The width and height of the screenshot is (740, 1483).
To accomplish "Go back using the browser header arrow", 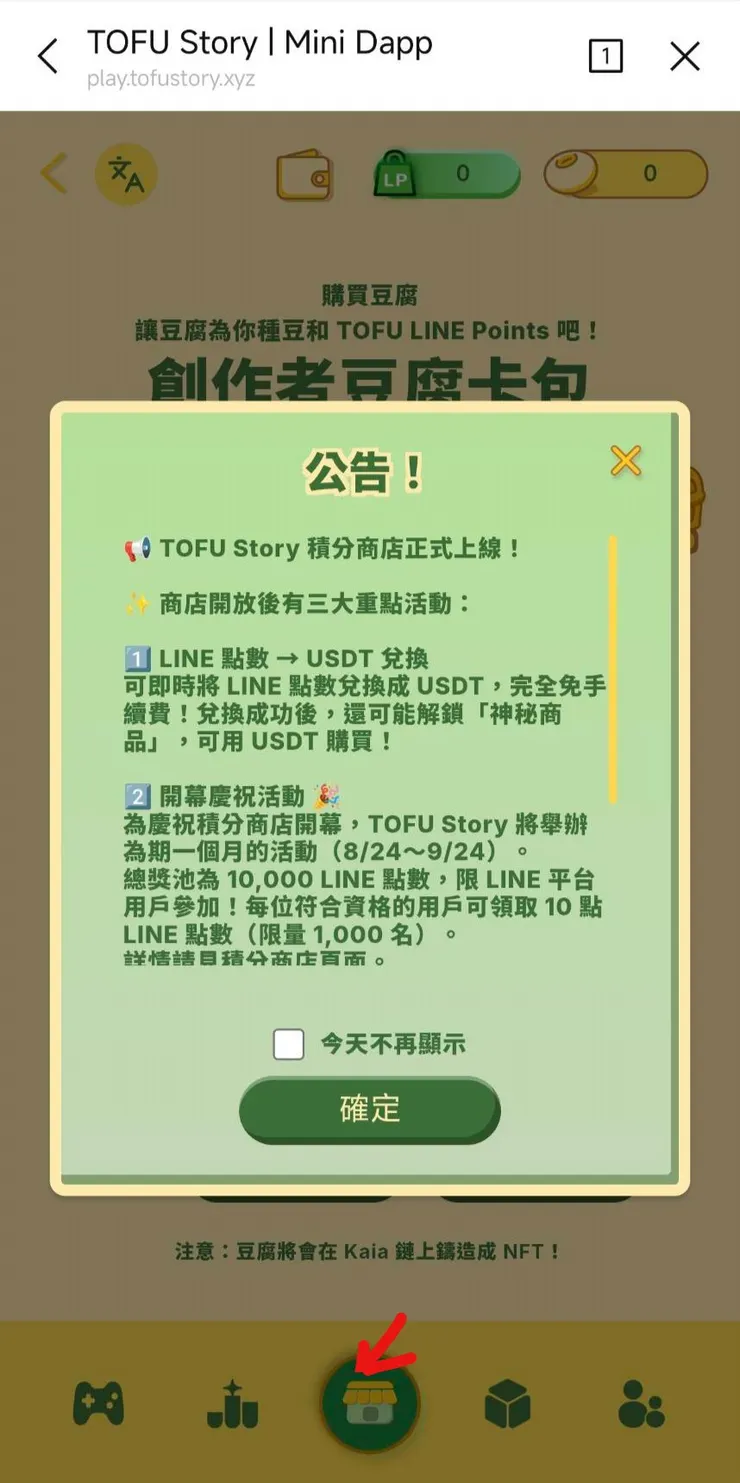I will coord(47,56).
